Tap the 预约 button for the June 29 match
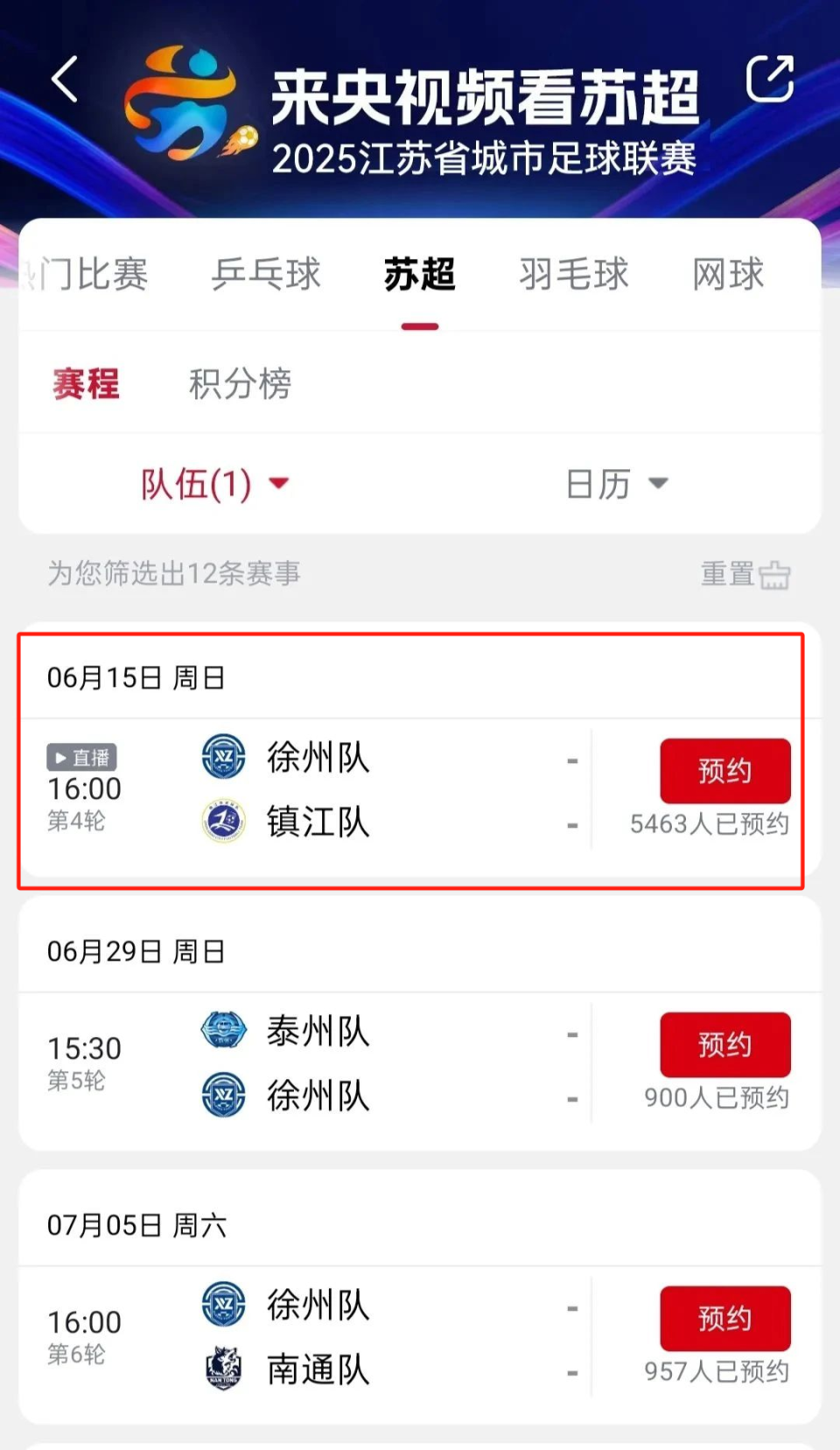This screenshot has width=840, height=1450. pyautogui.click(x=725, y=1044)
